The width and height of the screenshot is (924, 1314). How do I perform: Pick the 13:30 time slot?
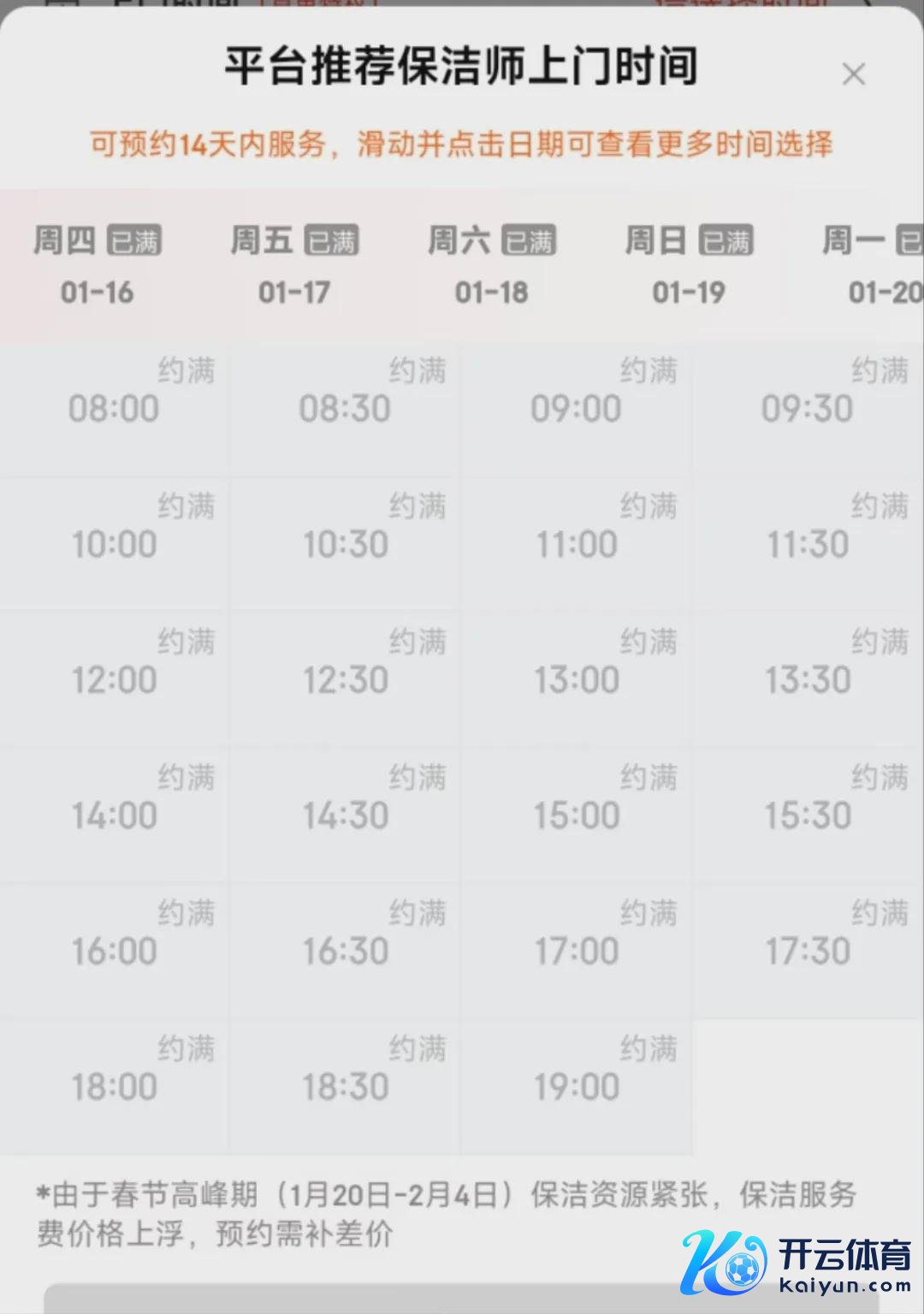point(808,680)
